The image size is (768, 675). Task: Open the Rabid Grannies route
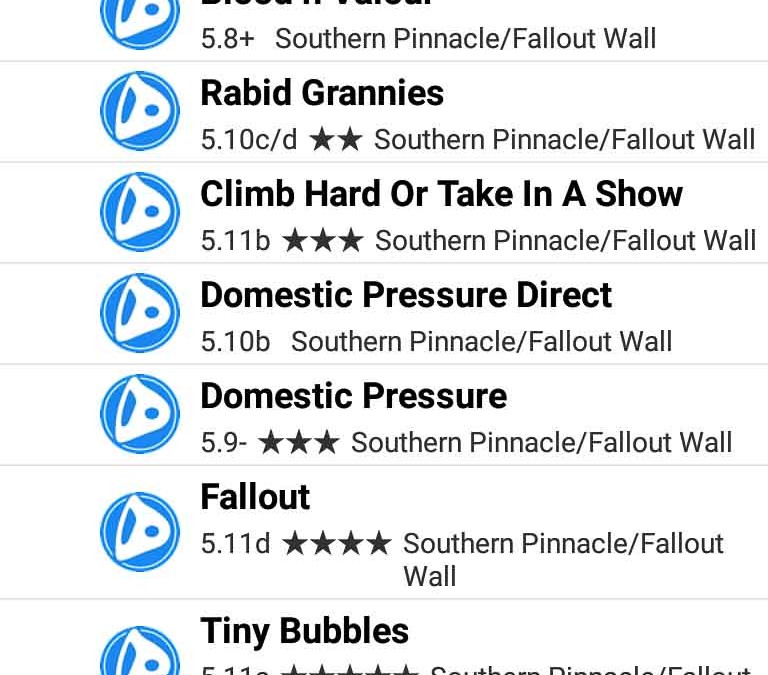click(x=322, y=94)
